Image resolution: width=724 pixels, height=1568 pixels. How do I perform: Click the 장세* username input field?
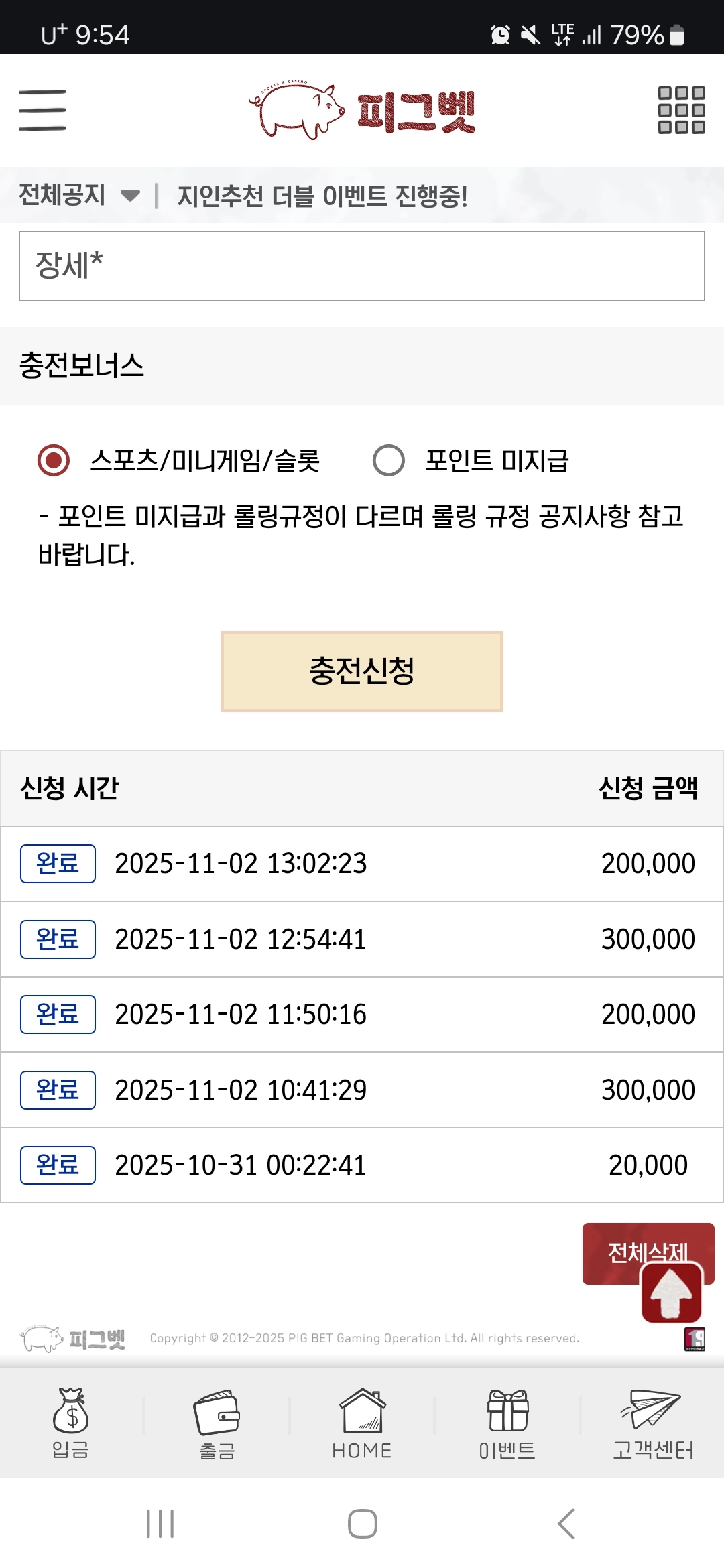point(362,267)
